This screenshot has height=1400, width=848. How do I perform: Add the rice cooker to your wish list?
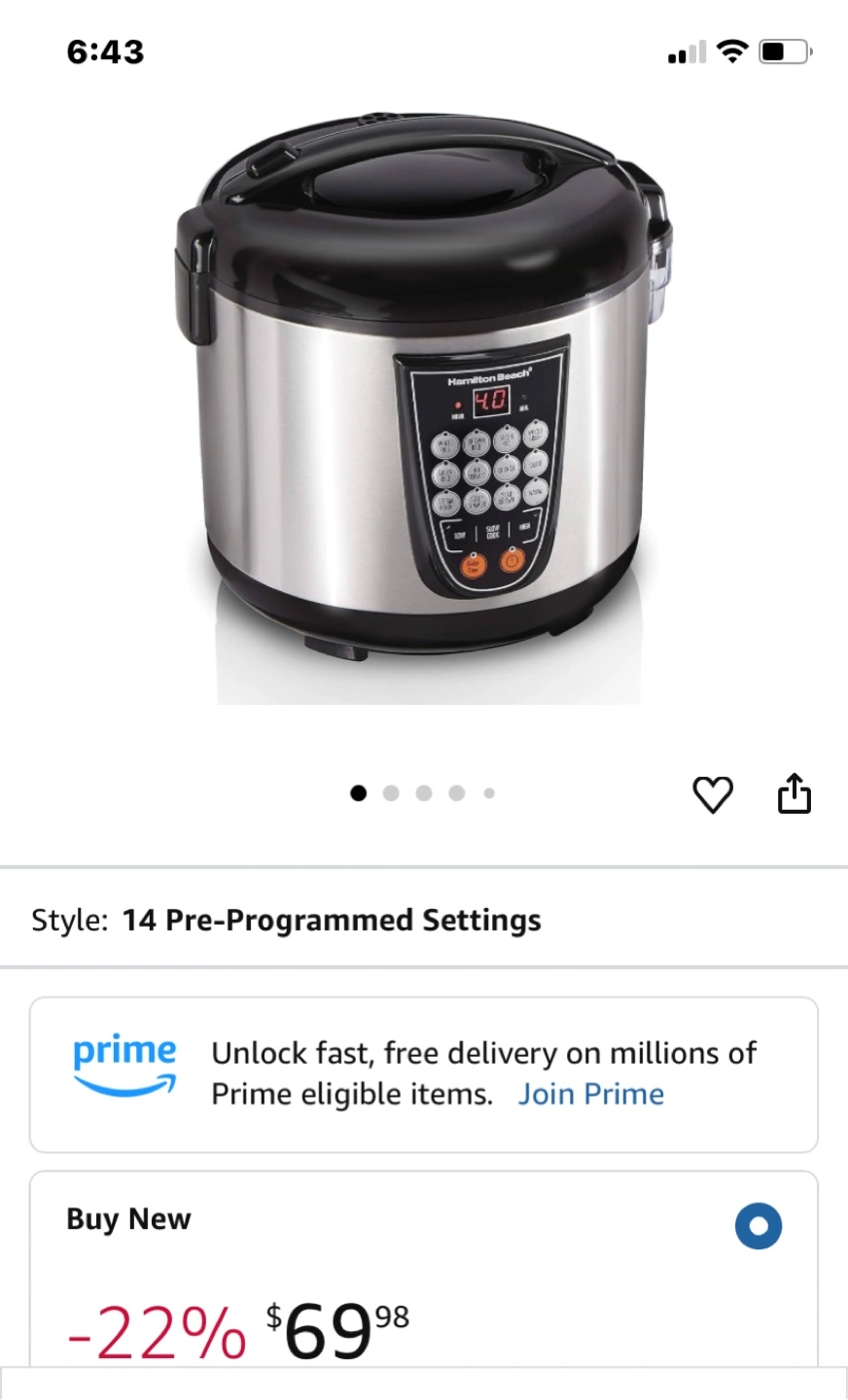(712, 794)
